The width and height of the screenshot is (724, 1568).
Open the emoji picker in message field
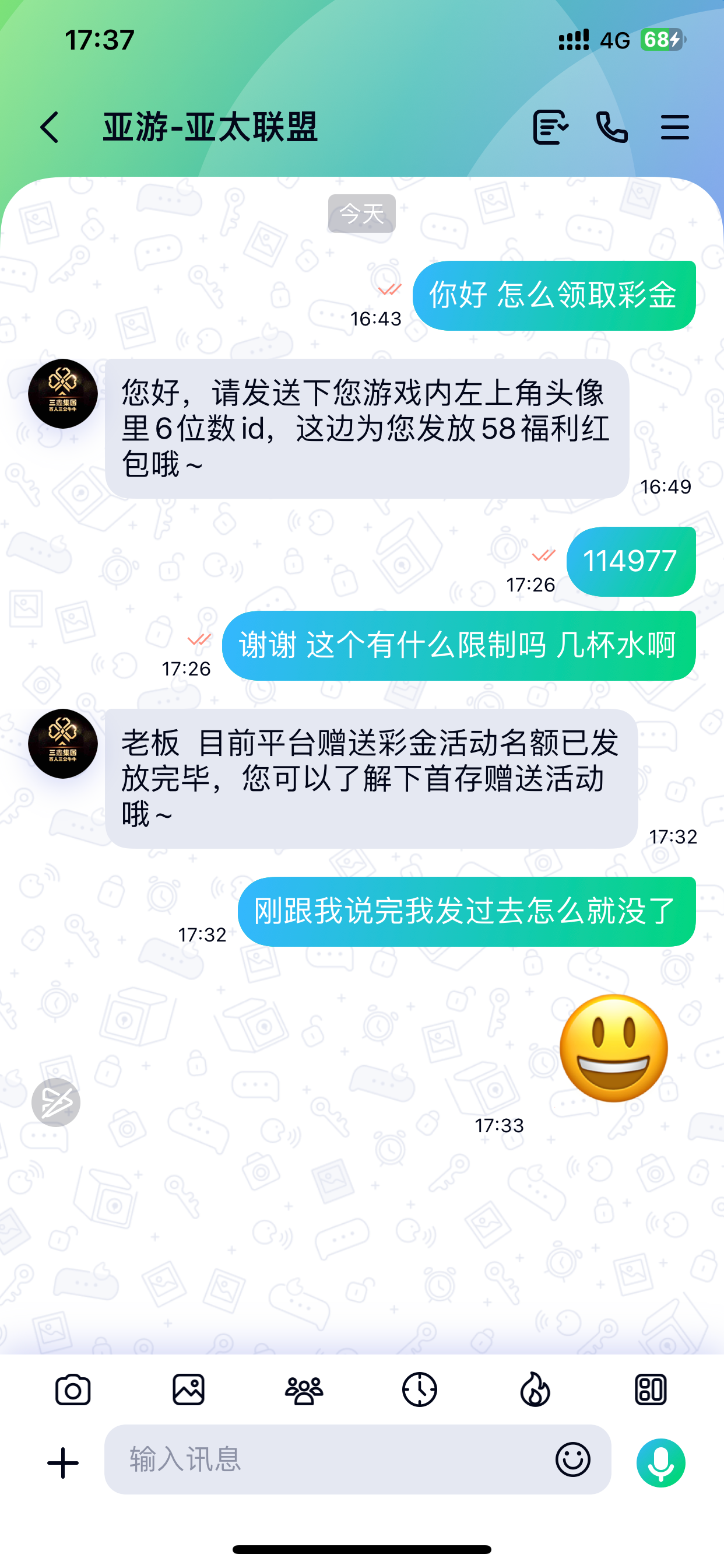tap(572, 1459)
